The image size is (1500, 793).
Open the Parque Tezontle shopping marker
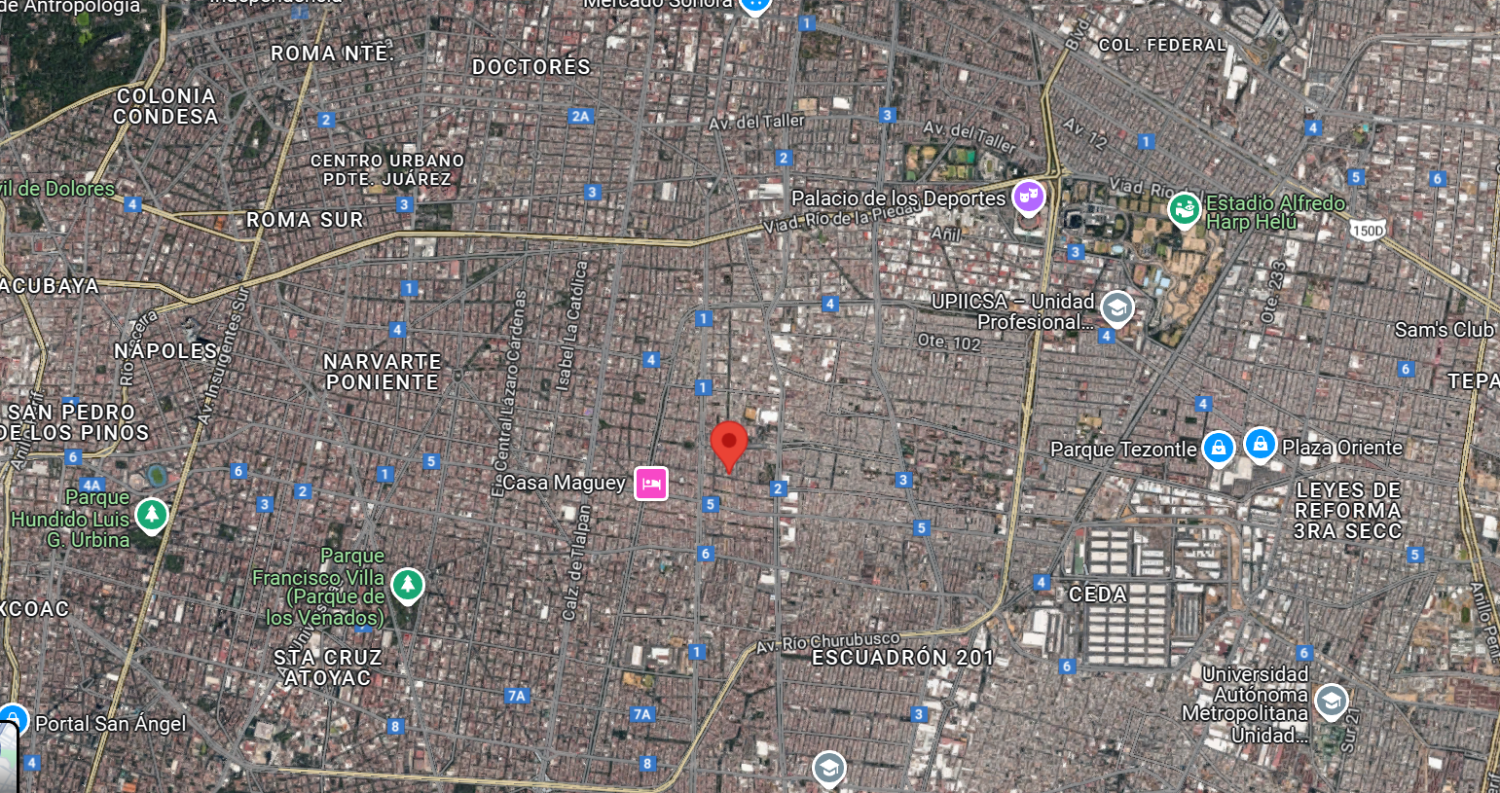click(x=1217, y=447)
